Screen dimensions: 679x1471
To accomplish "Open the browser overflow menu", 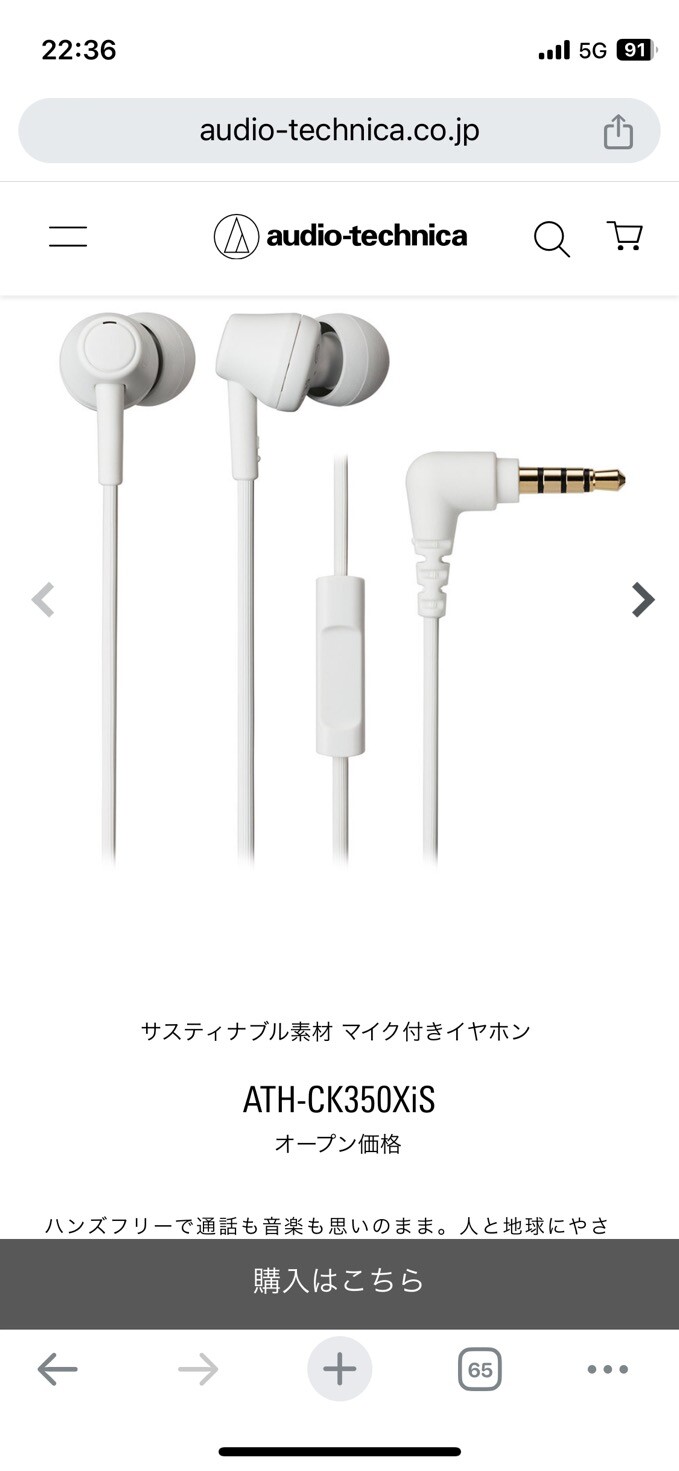I will (607, 1369).
